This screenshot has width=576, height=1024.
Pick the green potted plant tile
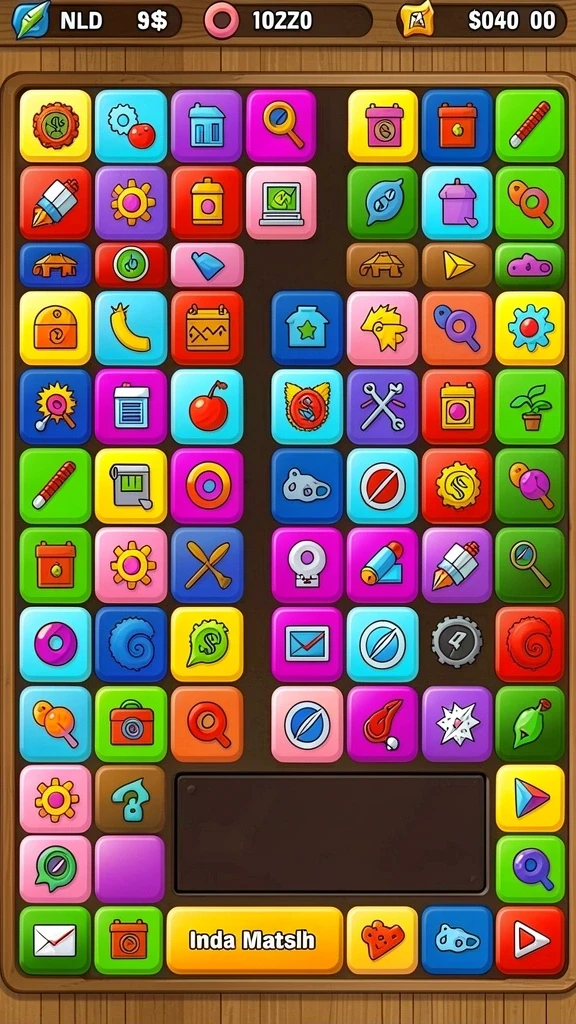click(x=530, y=406)
